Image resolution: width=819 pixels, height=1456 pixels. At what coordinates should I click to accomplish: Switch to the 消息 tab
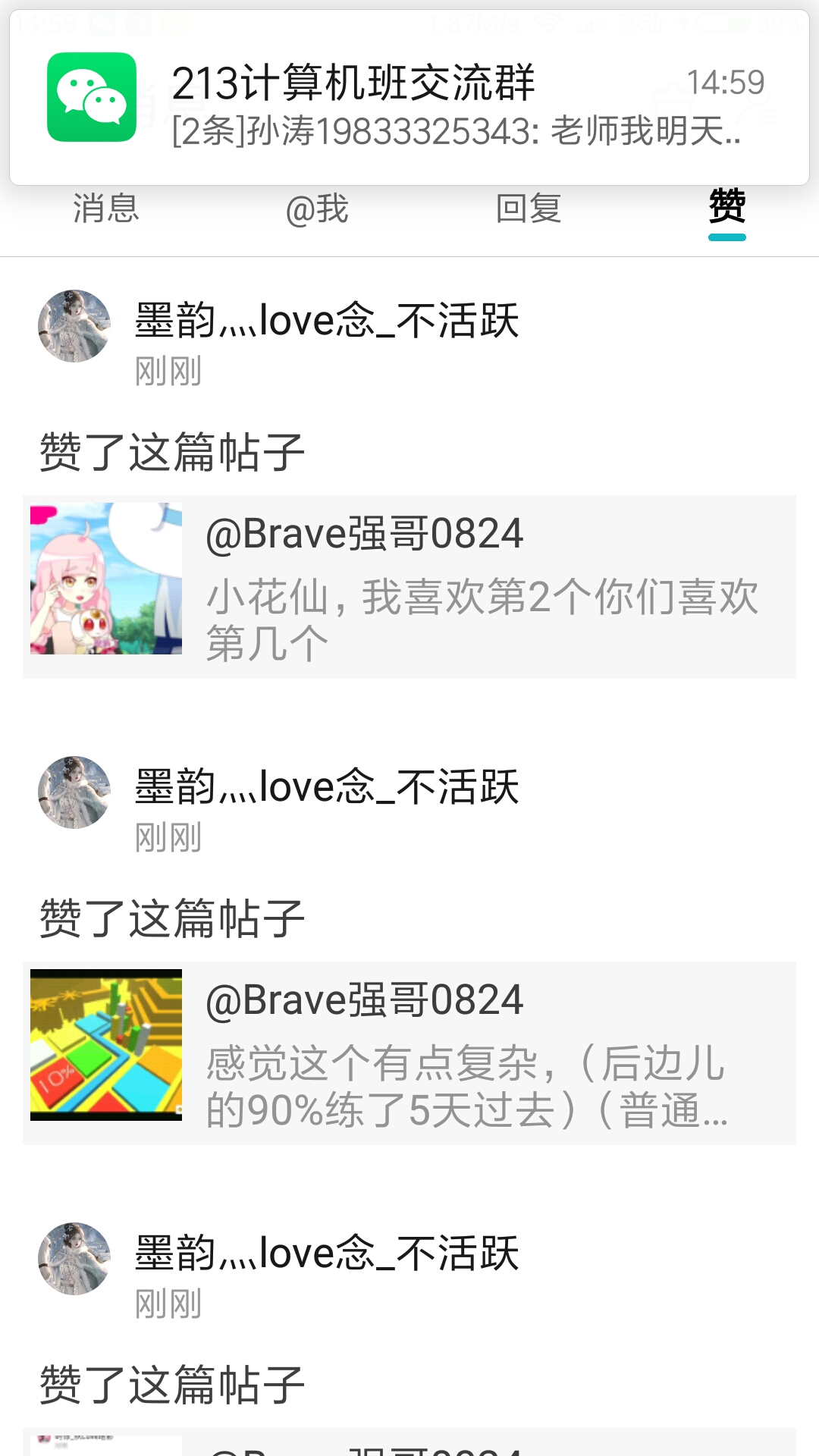[x=106, y=209]
